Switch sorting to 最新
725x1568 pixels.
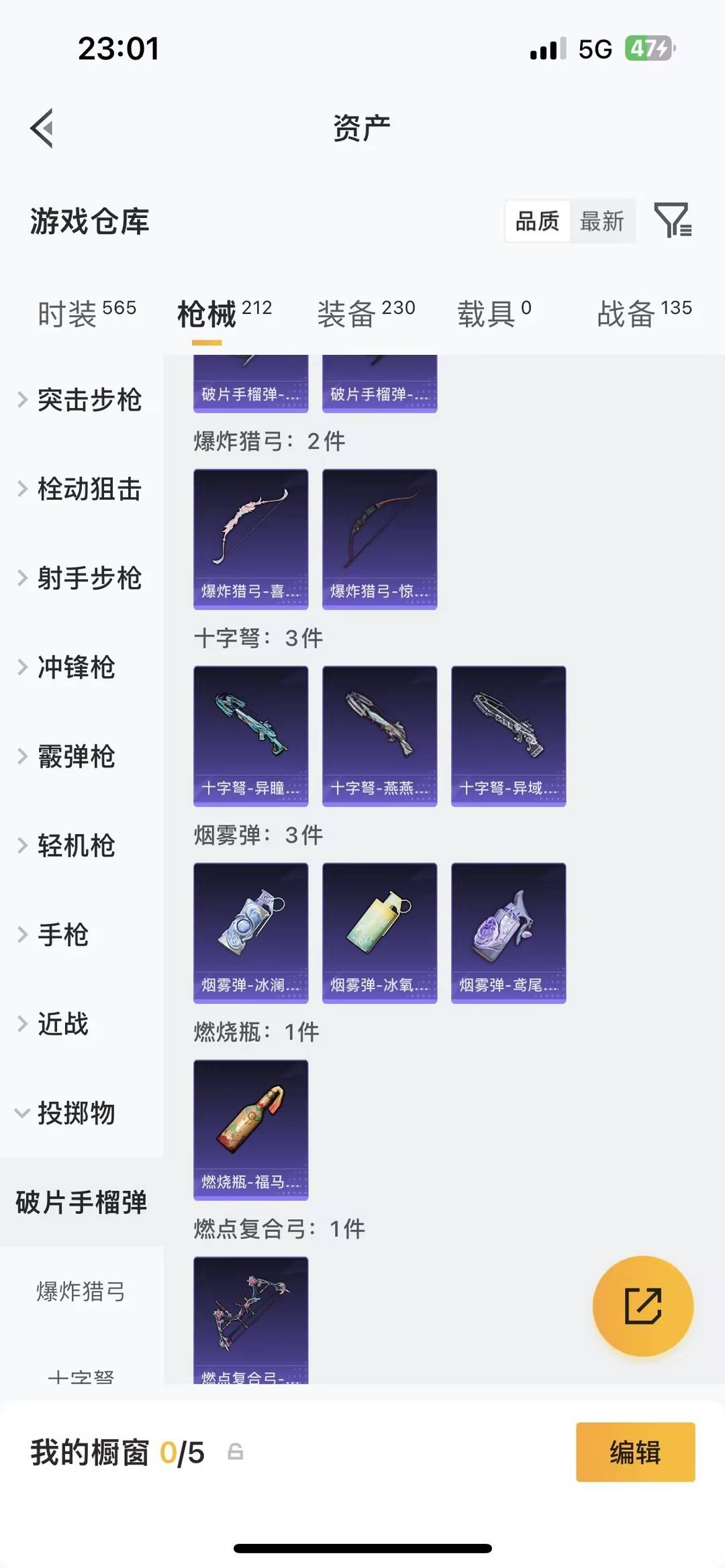pyautogui.click(x=603, y=221)
